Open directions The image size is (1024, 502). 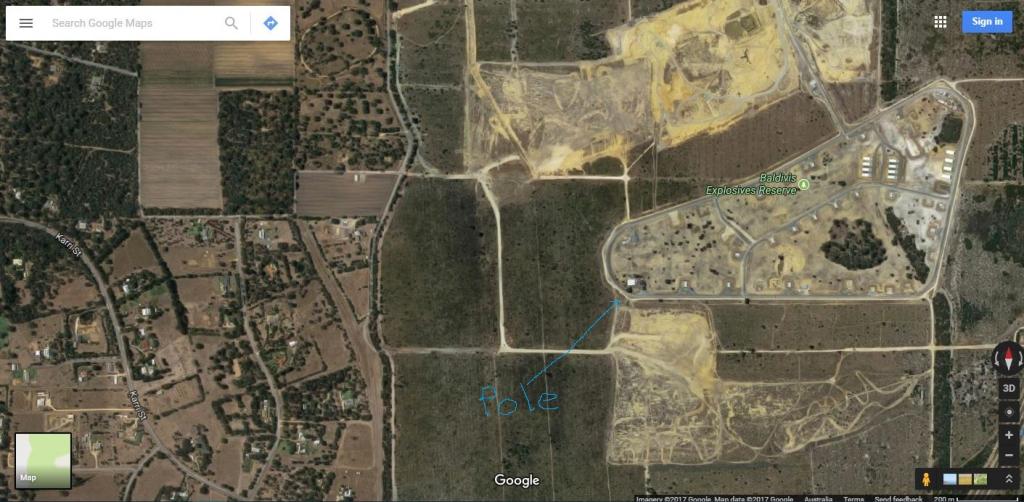coord(270,23)
